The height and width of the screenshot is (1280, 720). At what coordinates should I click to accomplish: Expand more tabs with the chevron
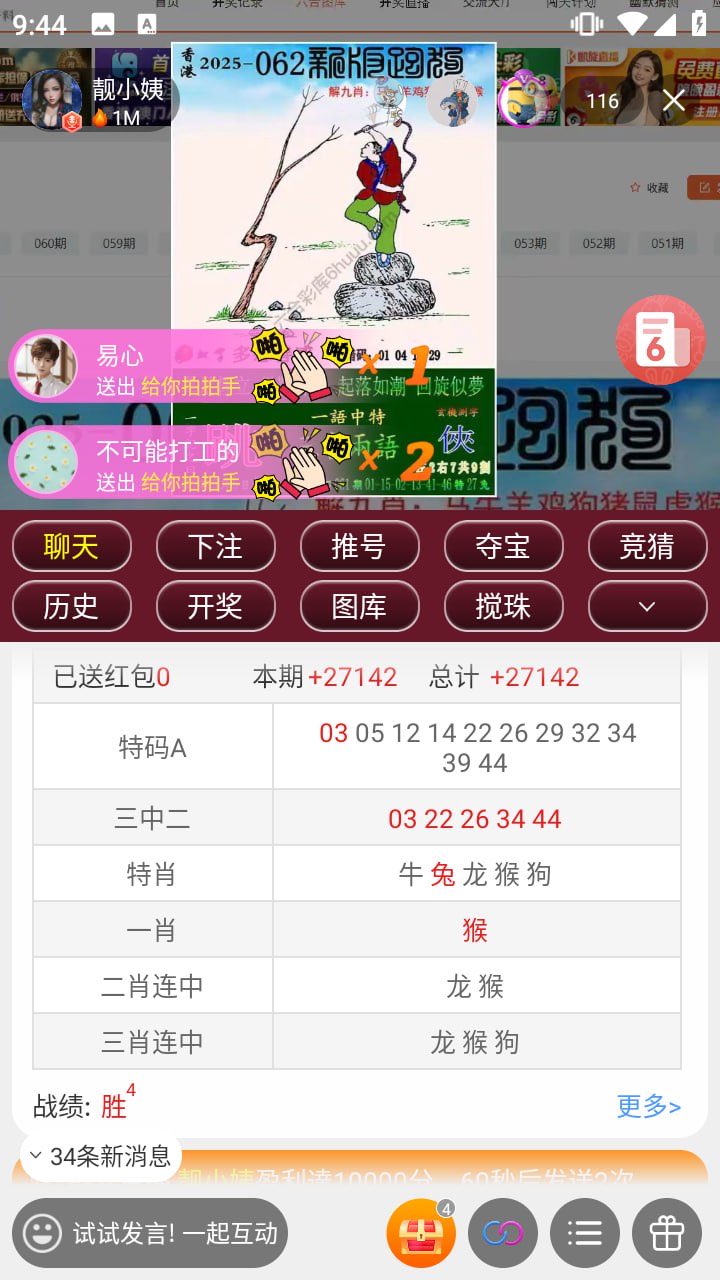647,606
